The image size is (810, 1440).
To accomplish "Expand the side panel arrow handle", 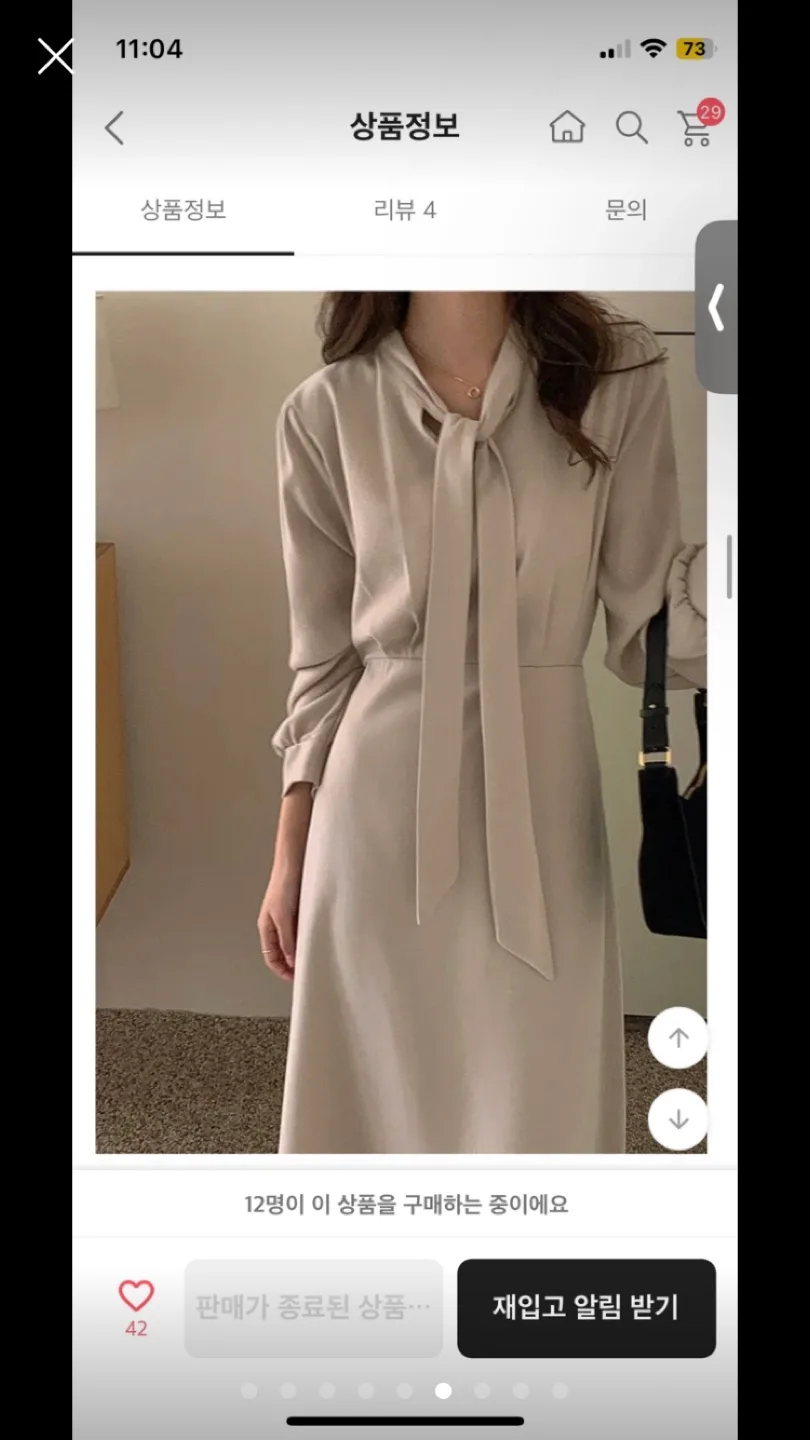I will click(x=716, y=307).
